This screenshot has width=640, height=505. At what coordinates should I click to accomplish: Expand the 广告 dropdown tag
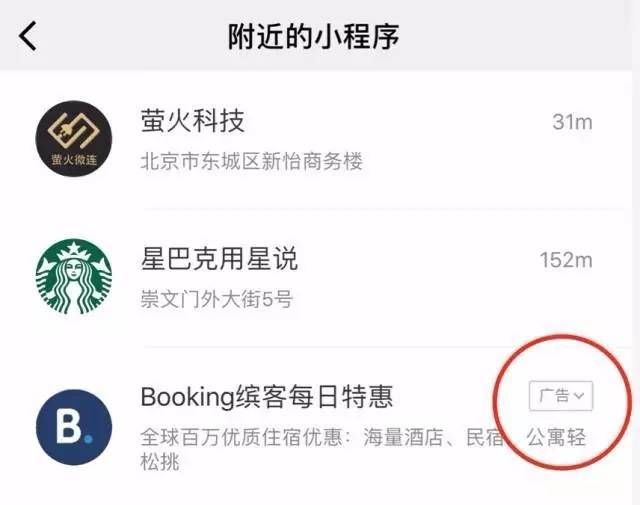[x=561, y=396]
